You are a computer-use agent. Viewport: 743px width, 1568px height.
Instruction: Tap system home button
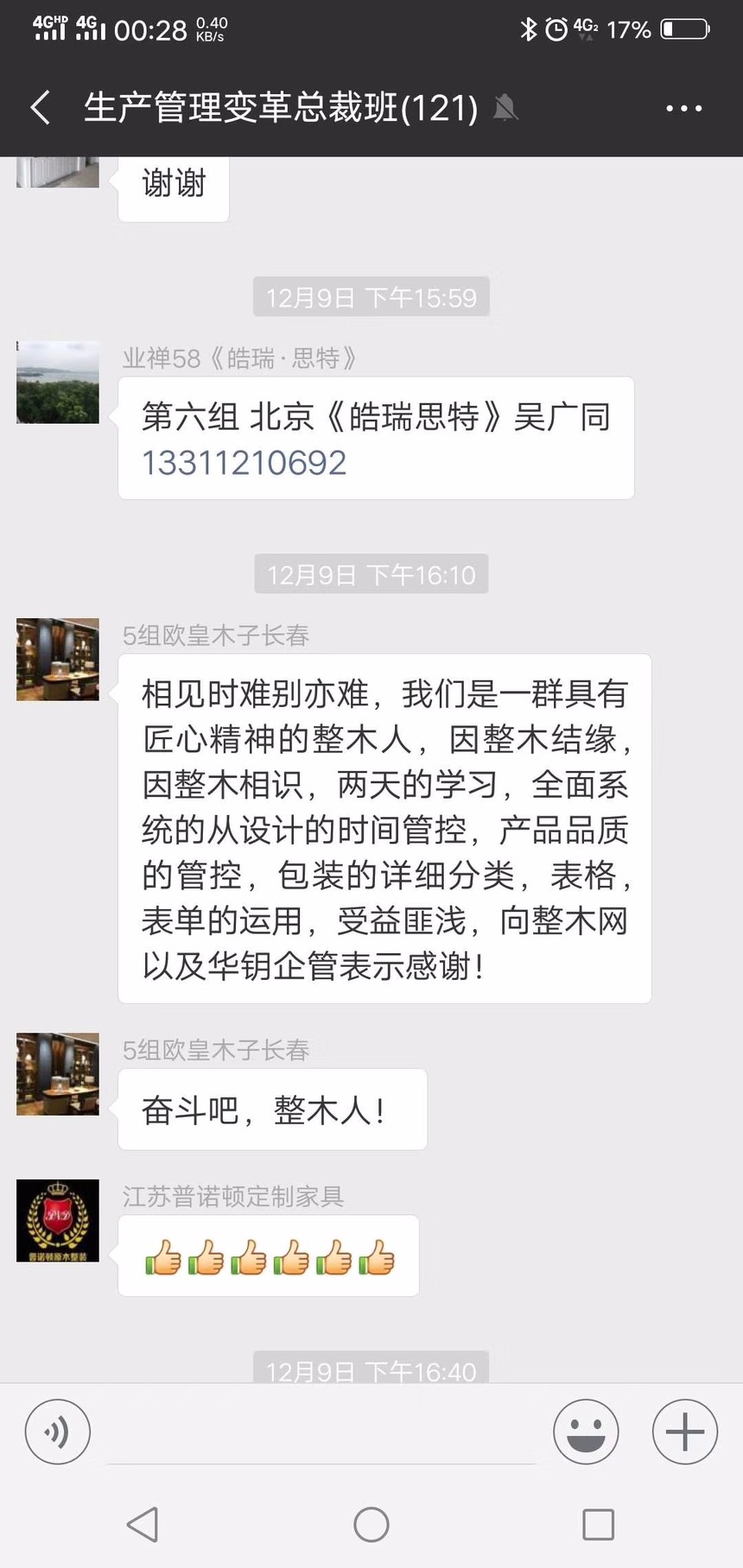pyautogui.click(x=371, y=1524)
